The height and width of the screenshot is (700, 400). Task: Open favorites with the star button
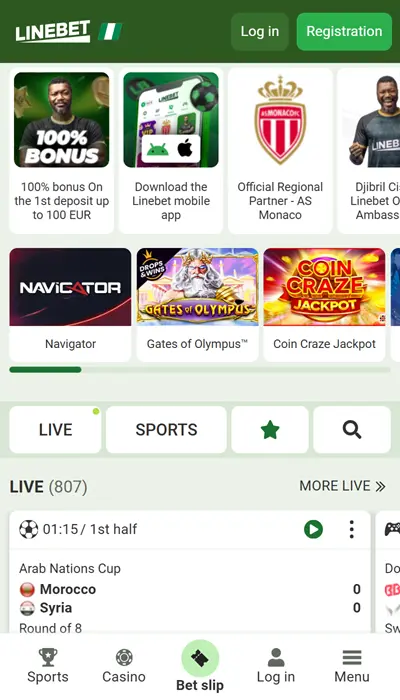tap(270, 429)
